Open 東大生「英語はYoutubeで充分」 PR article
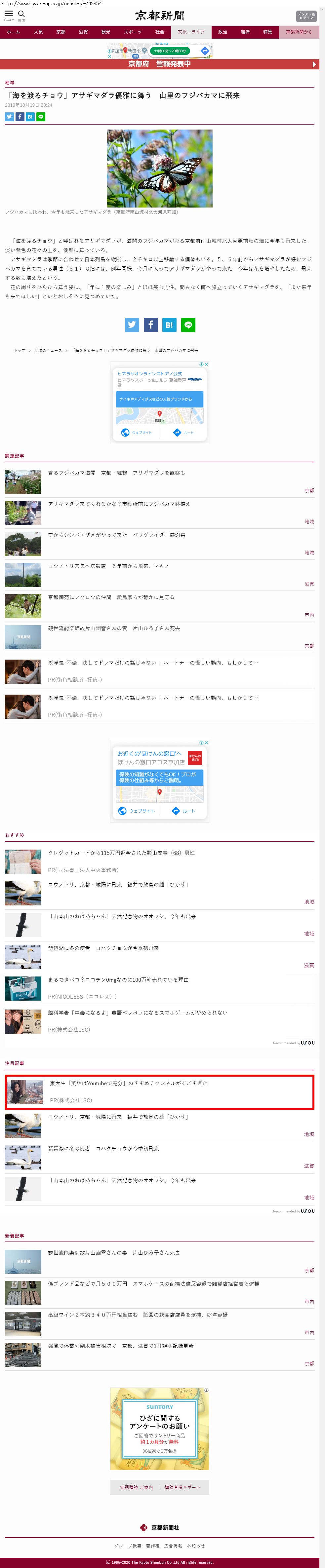This screenshot has width=325, height=1568. click(128, 1083)
